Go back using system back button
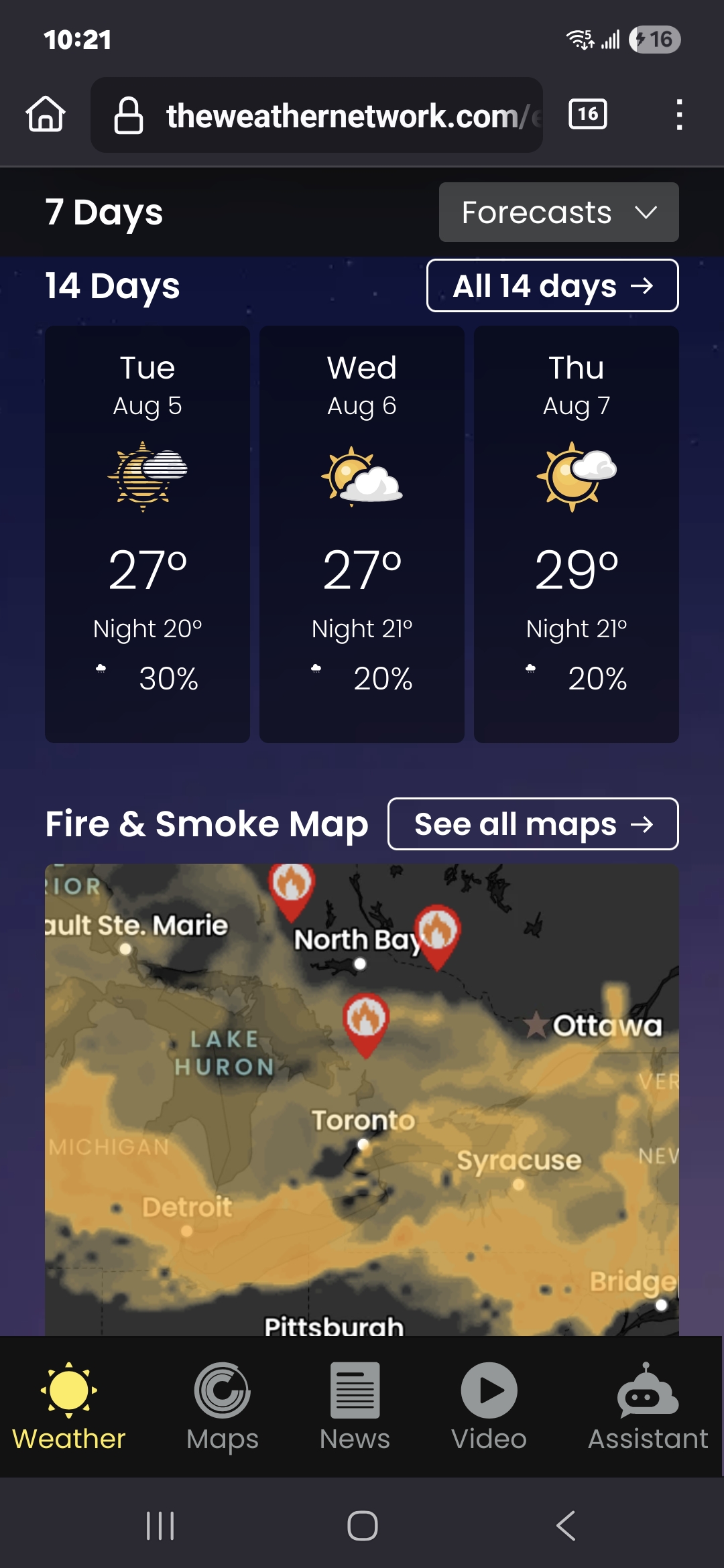The height and width of the screenshot is (1568, 724). 566,1526
